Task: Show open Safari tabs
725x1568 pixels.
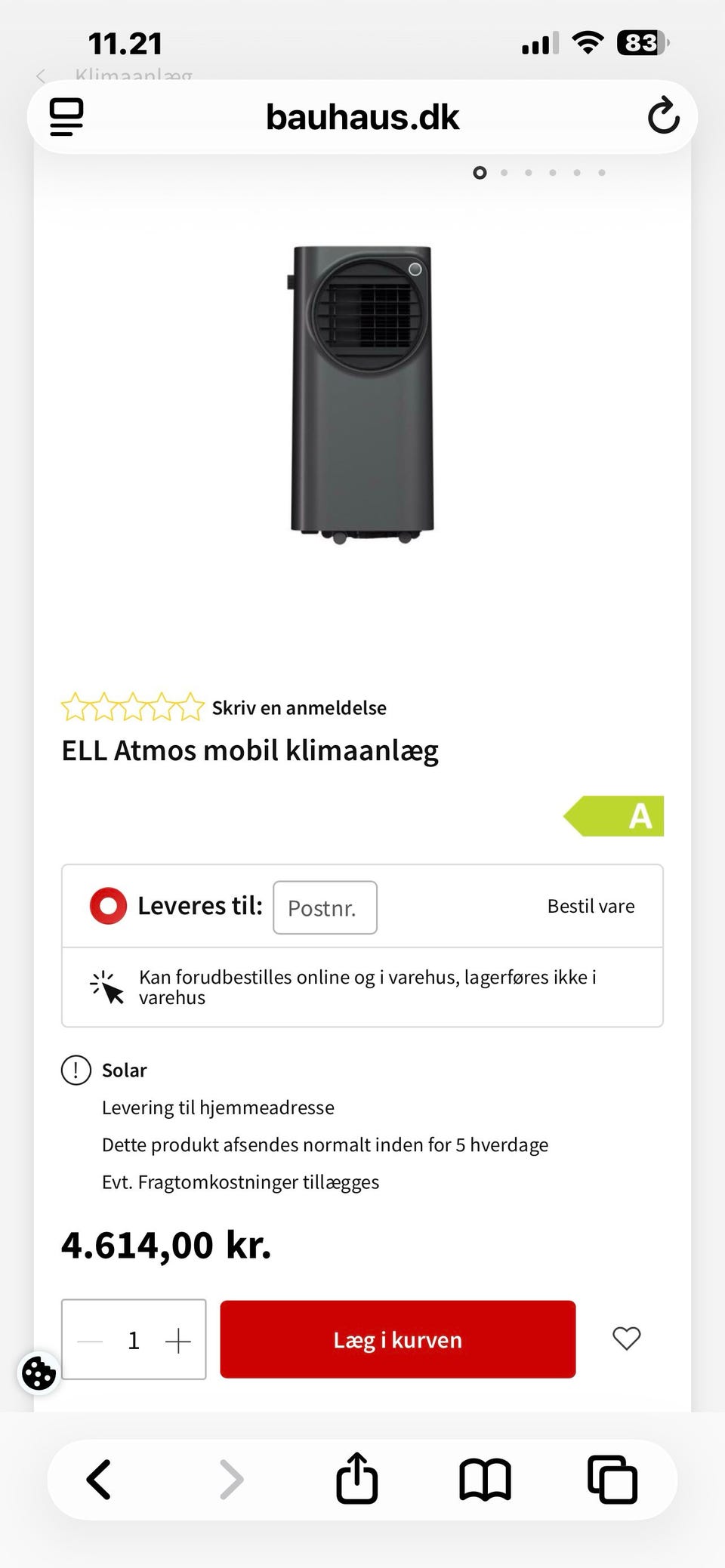Action: click(x=612, y=1479)
